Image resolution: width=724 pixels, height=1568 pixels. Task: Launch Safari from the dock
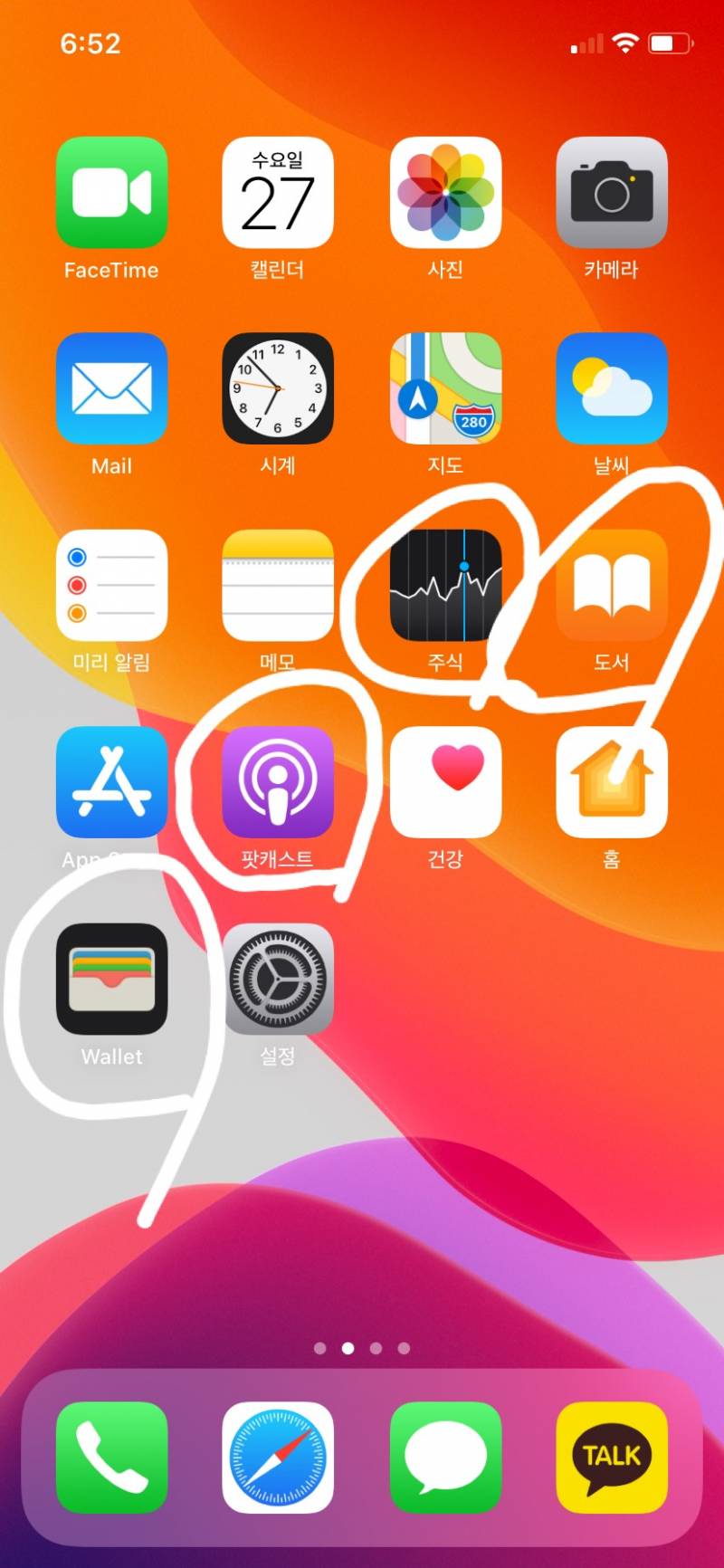(x=278, y=1457)
